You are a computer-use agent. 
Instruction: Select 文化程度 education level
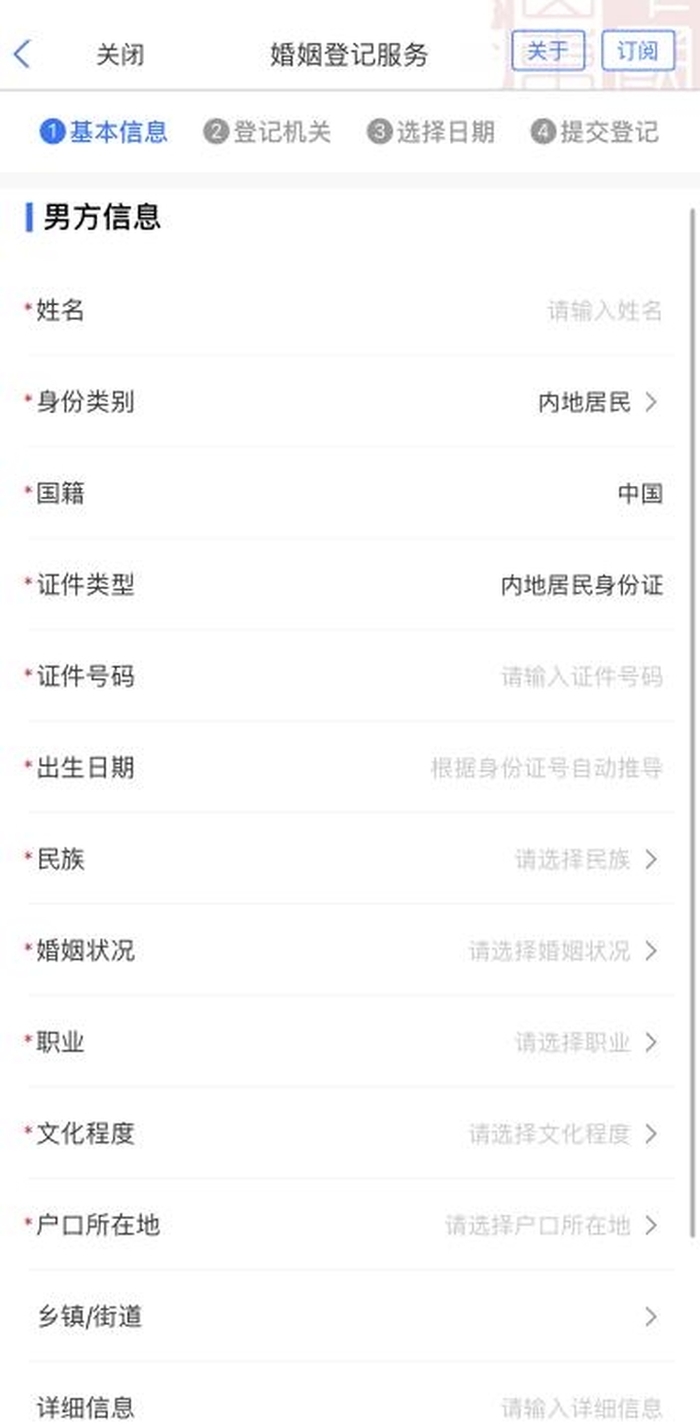click(563, 1134)
